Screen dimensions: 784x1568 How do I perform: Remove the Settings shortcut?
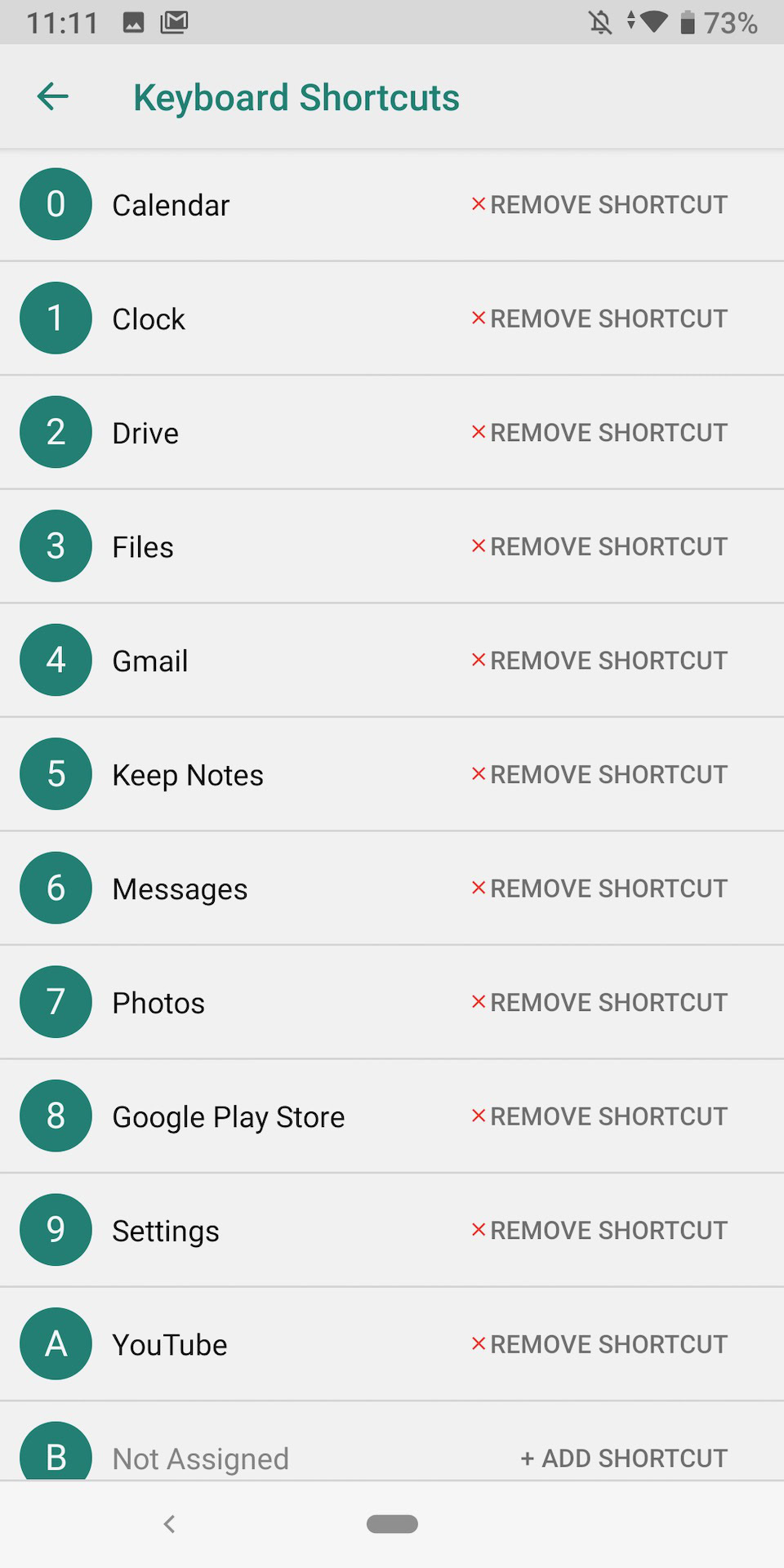pyautogui.click(x=599, y=1230)
